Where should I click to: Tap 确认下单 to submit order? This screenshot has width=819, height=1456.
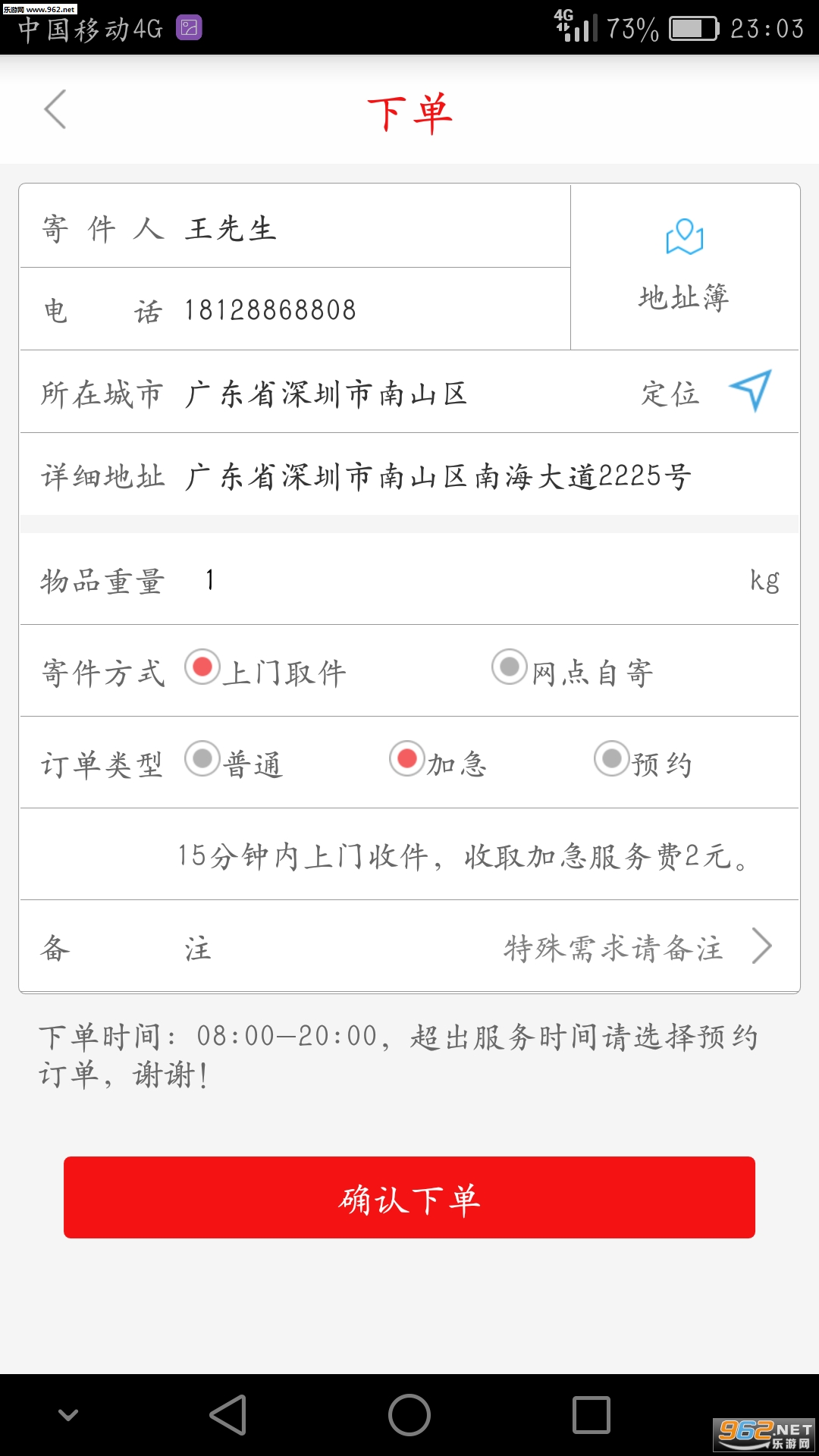click(x=409, y=1197)
